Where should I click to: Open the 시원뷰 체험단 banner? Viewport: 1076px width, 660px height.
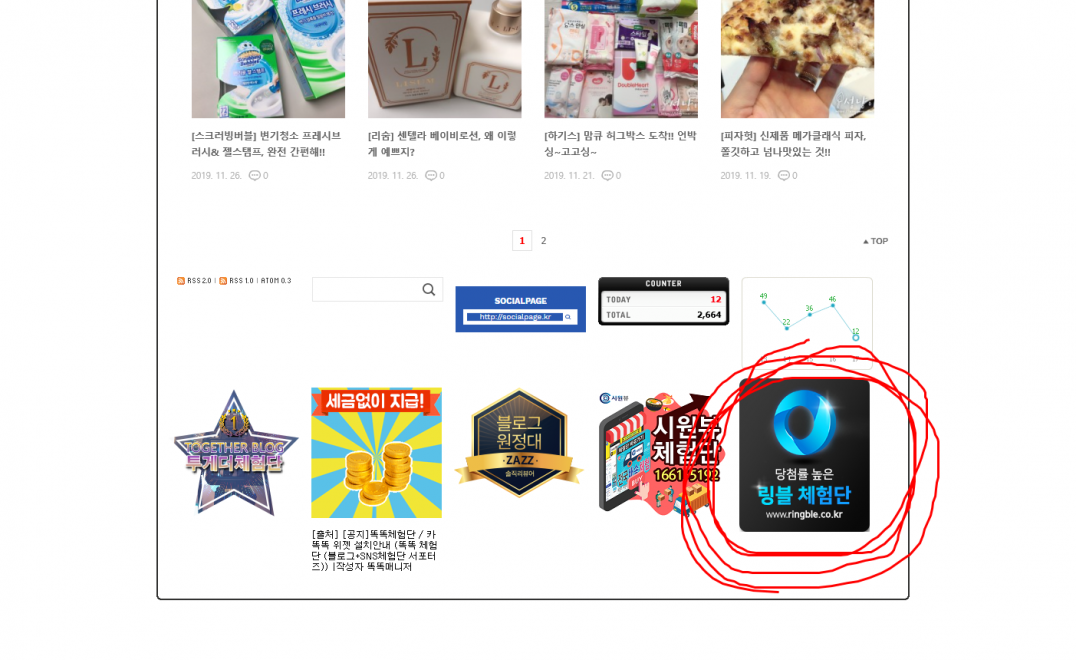point(658,452)
